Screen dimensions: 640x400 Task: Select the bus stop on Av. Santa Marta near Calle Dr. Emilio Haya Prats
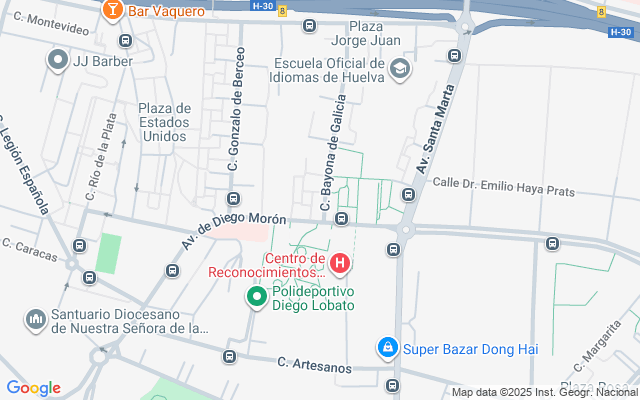click(408, 194)
